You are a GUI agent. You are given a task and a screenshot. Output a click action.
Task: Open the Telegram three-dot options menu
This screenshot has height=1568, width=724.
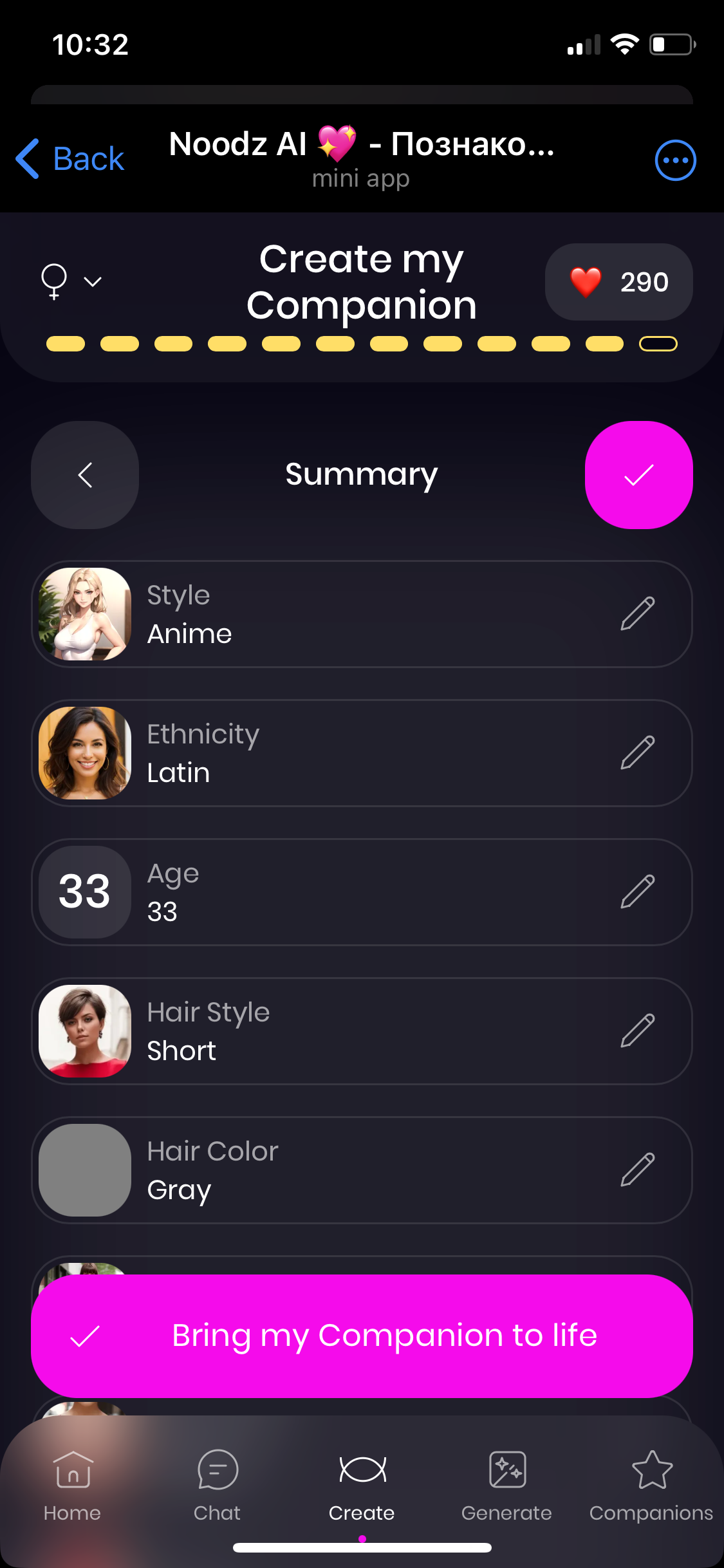tap(675, 158)
